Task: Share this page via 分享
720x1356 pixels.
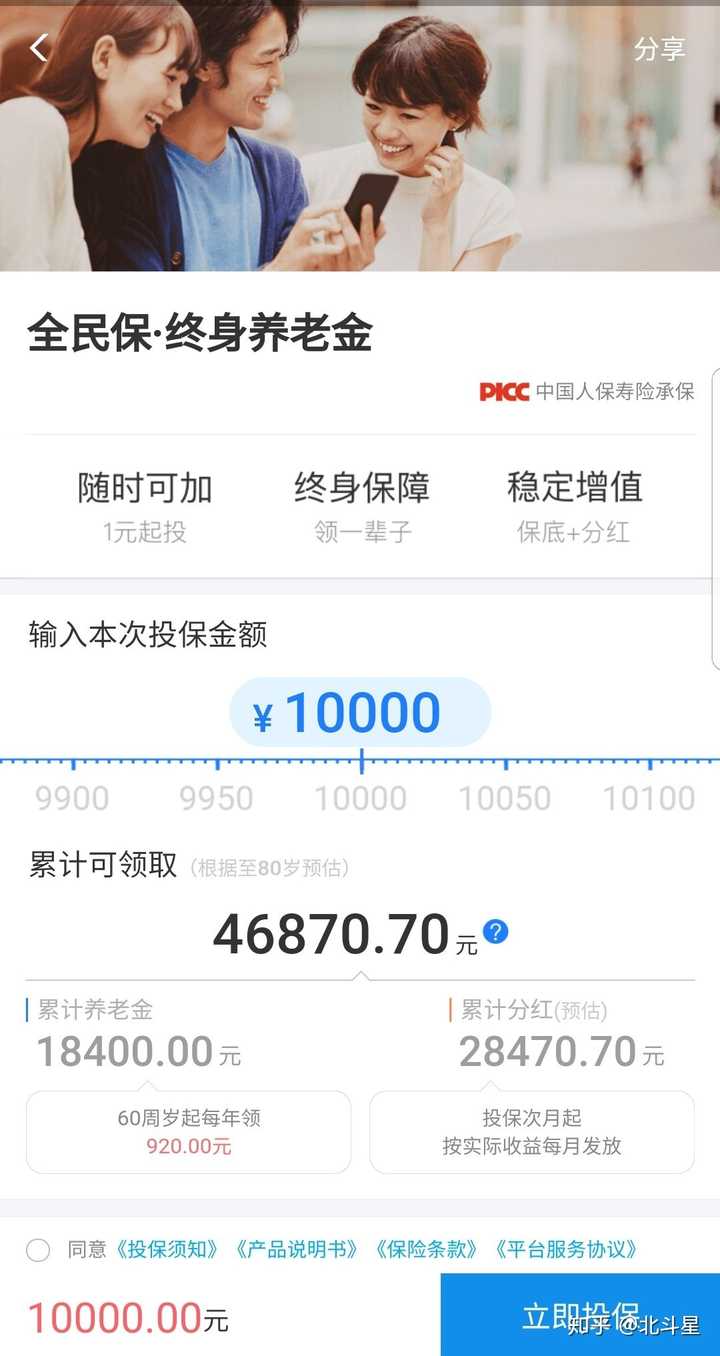Action: tap(659, 49)
